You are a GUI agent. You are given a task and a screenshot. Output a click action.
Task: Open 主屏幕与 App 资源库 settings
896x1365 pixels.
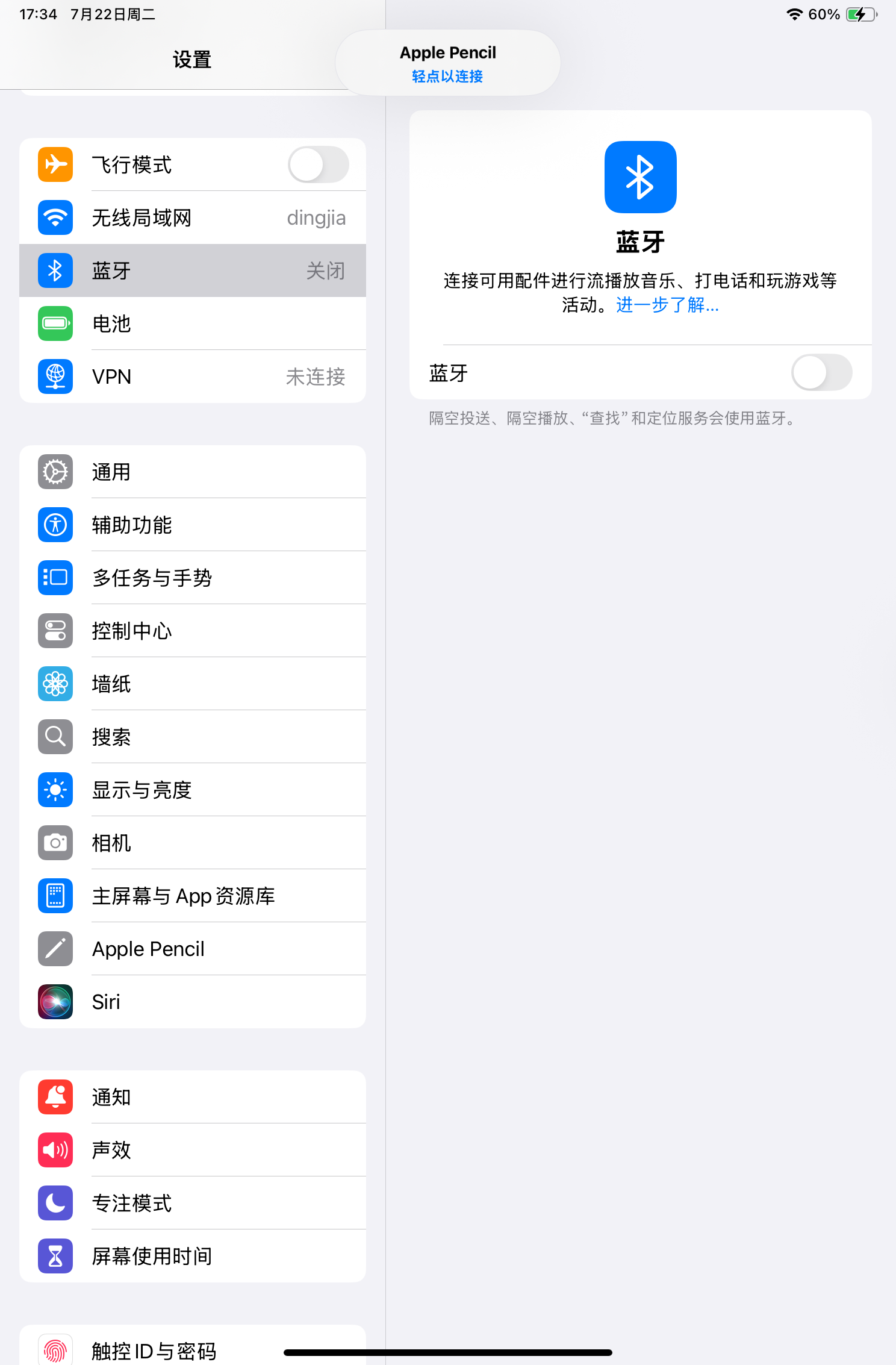(193, 896)
